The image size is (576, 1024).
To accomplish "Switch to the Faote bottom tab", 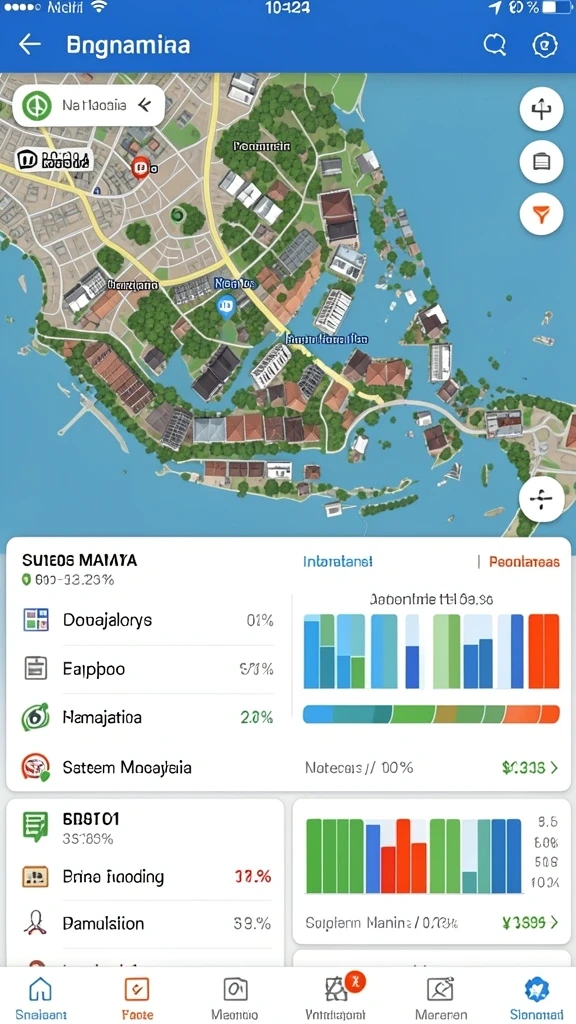I will pyautogui.click(x=138, y=999).
